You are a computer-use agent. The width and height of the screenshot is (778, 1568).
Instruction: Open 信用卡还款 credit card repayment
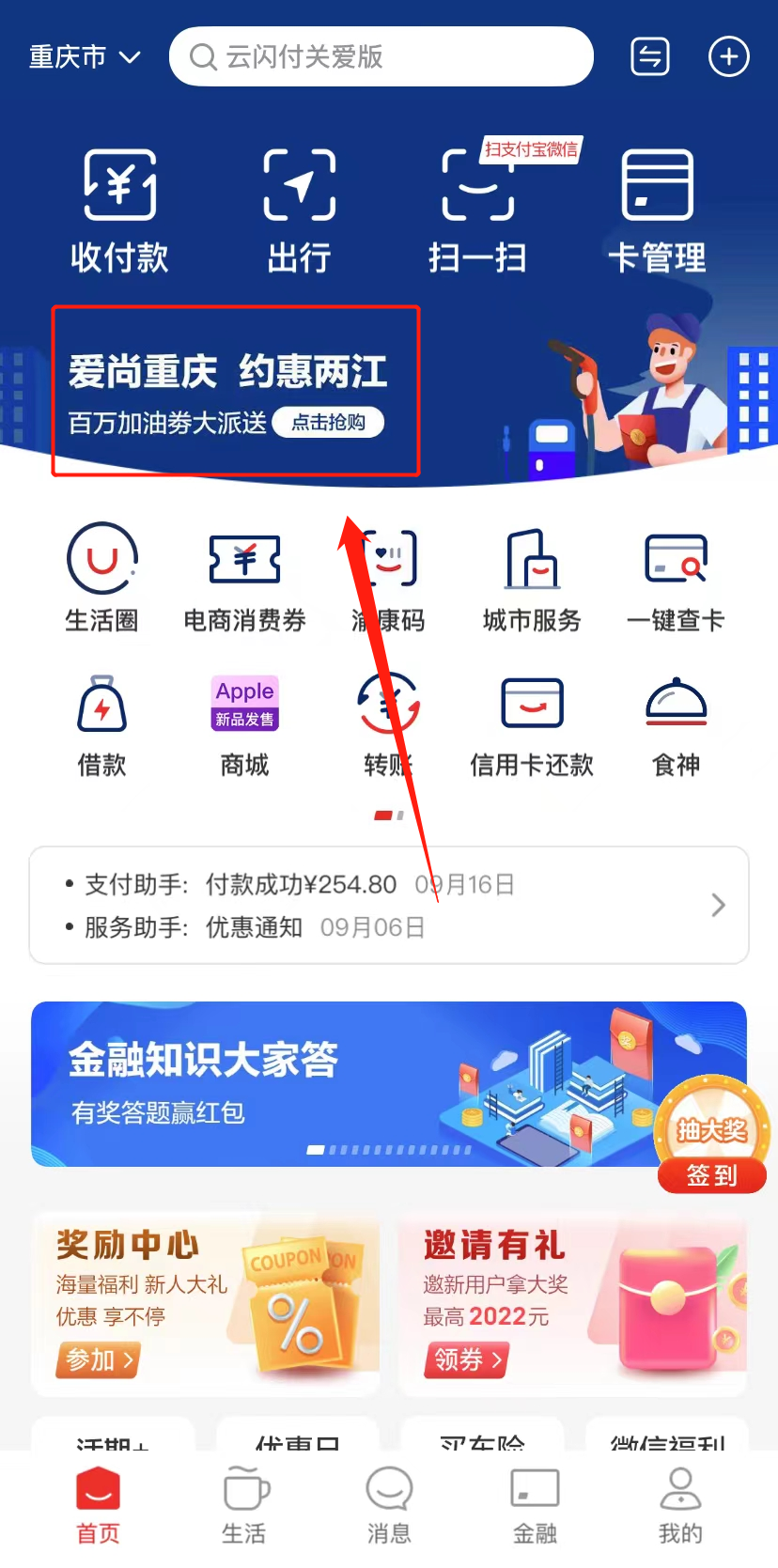tap(532, 723)
